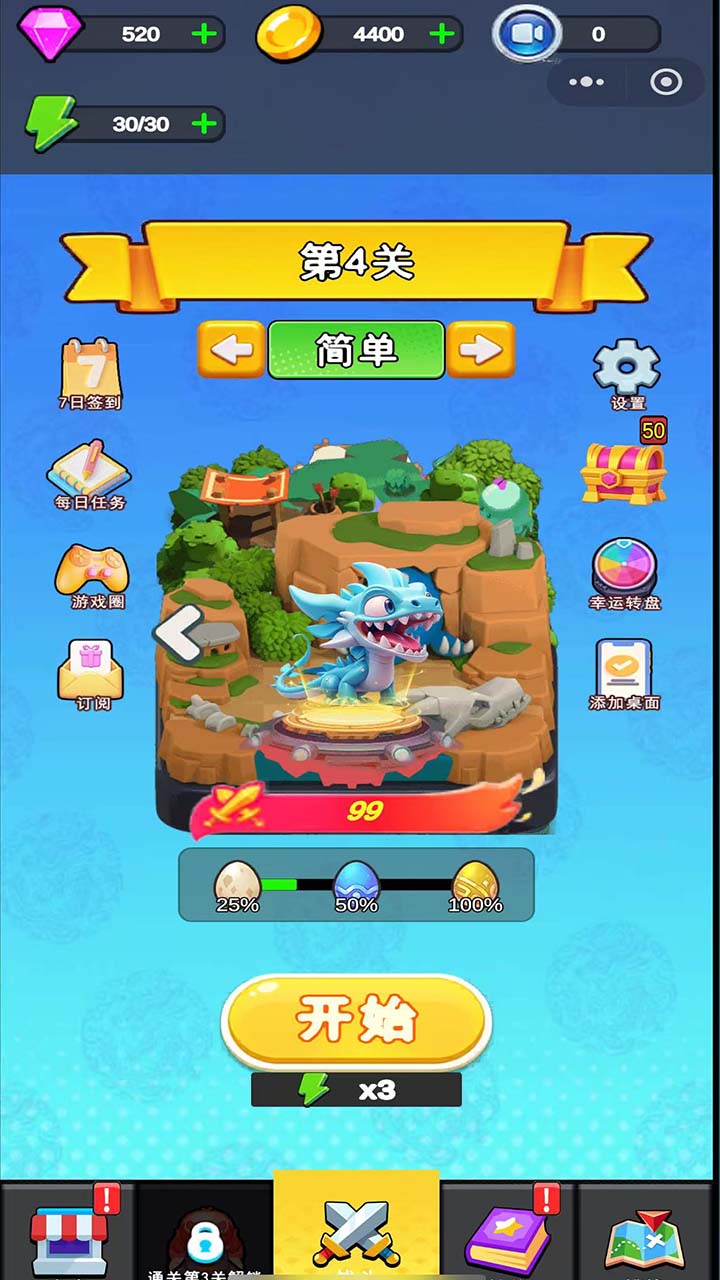Add more gems with the plus button

point(204,34)
